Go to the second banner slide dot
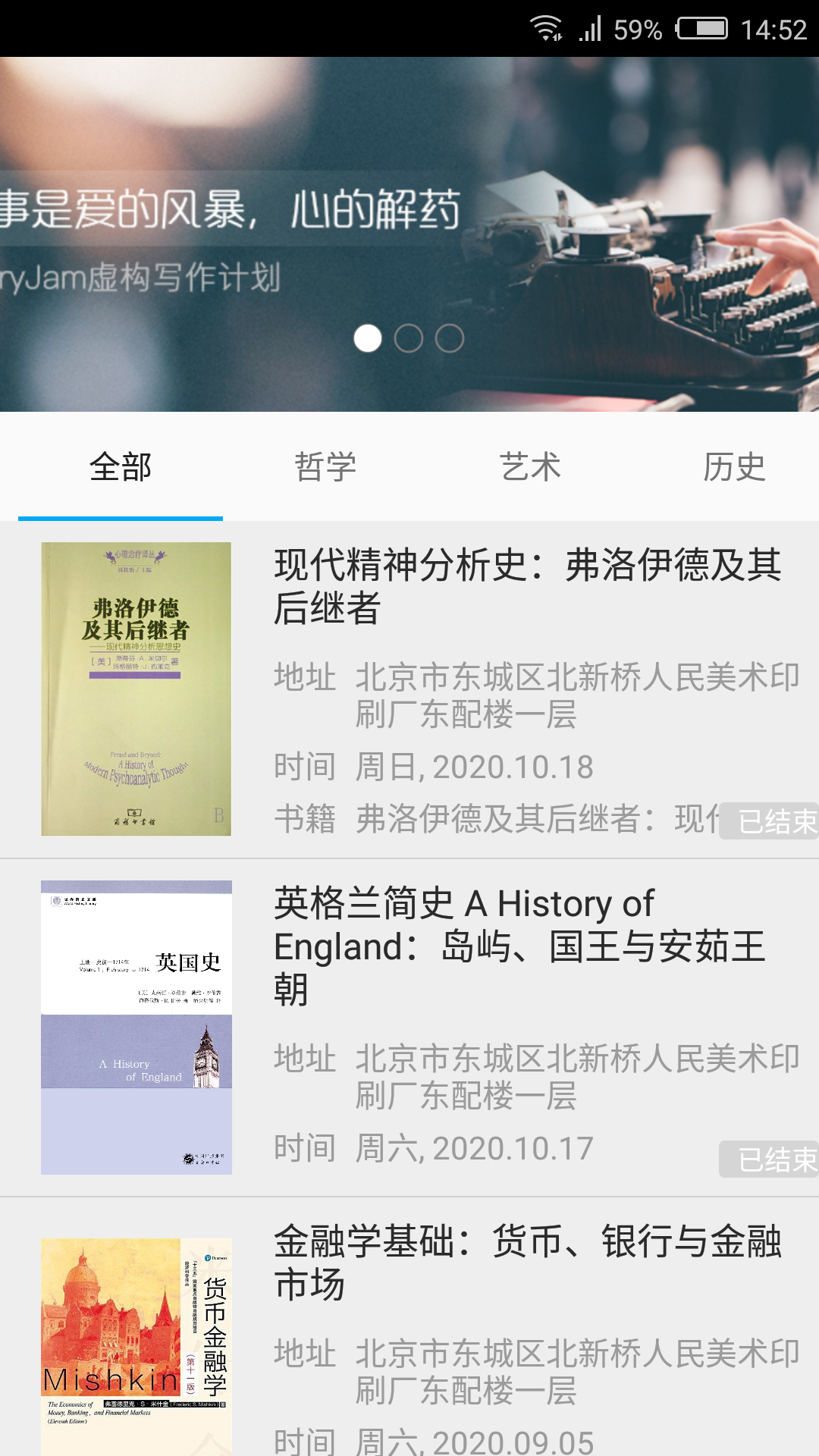The height and width of the screenshot is (1456, 819). [x=409, y=338]
